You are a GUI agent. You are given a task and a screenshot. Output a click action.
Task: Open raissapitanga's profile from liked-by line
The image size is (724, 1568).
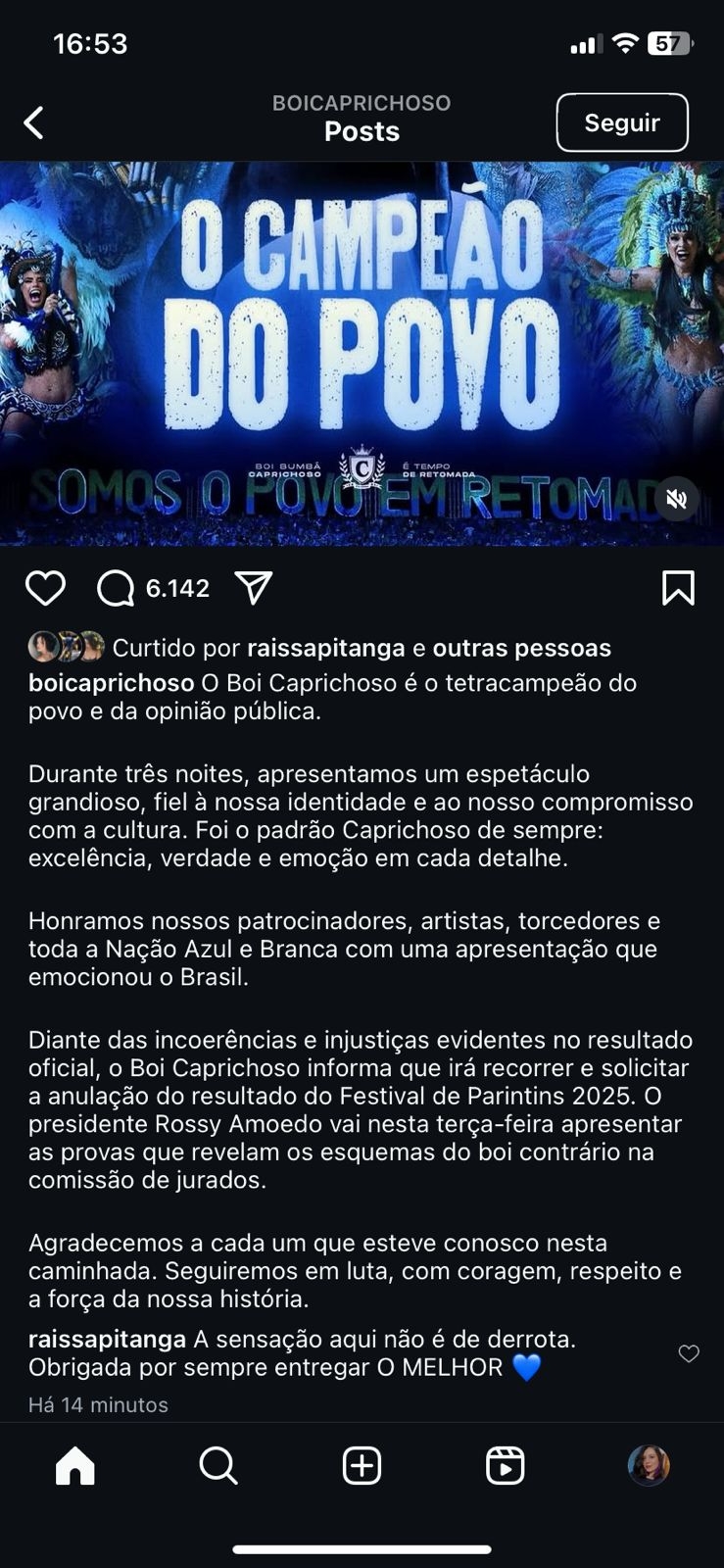click(325, 648)
